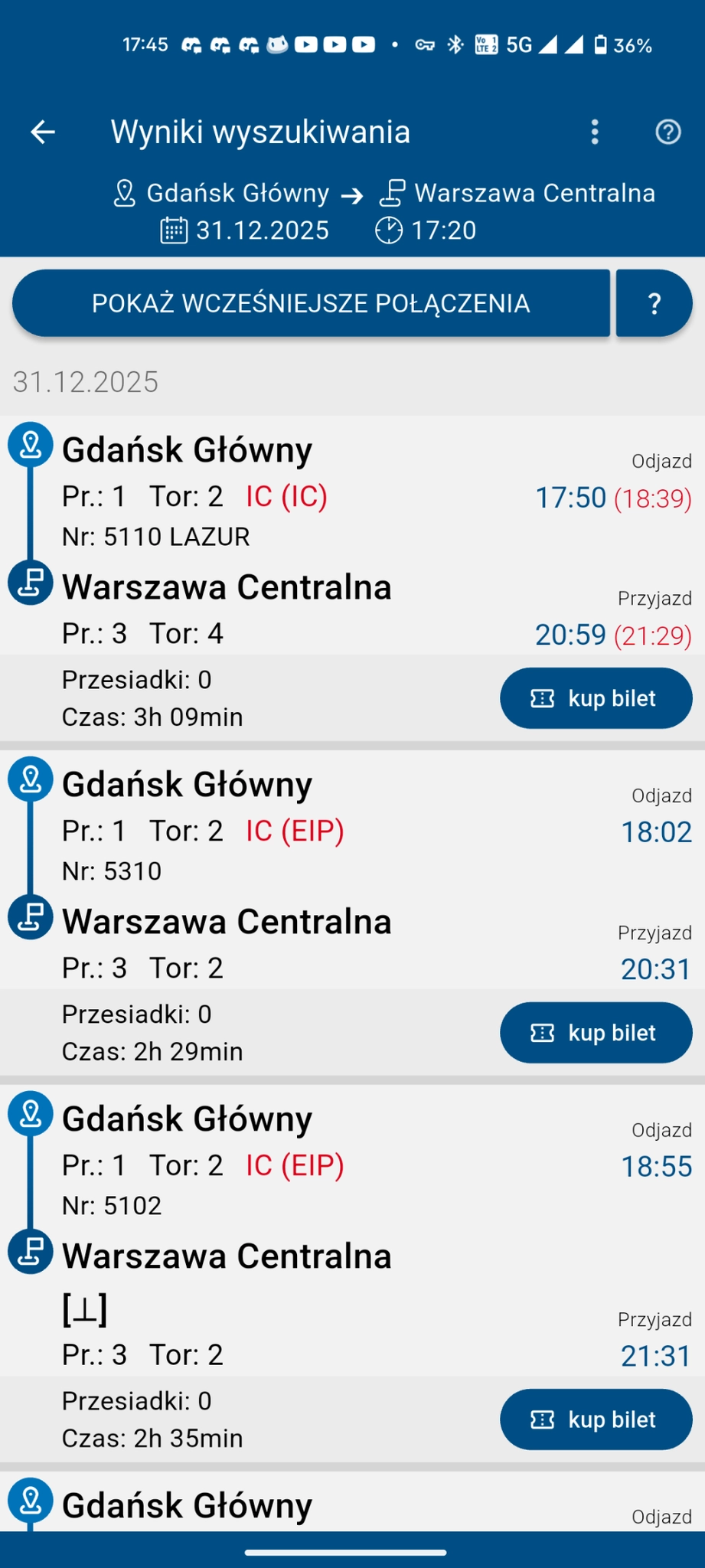Go back from search results
This screenshot has width=705, height=1568.
pos(43,132)
